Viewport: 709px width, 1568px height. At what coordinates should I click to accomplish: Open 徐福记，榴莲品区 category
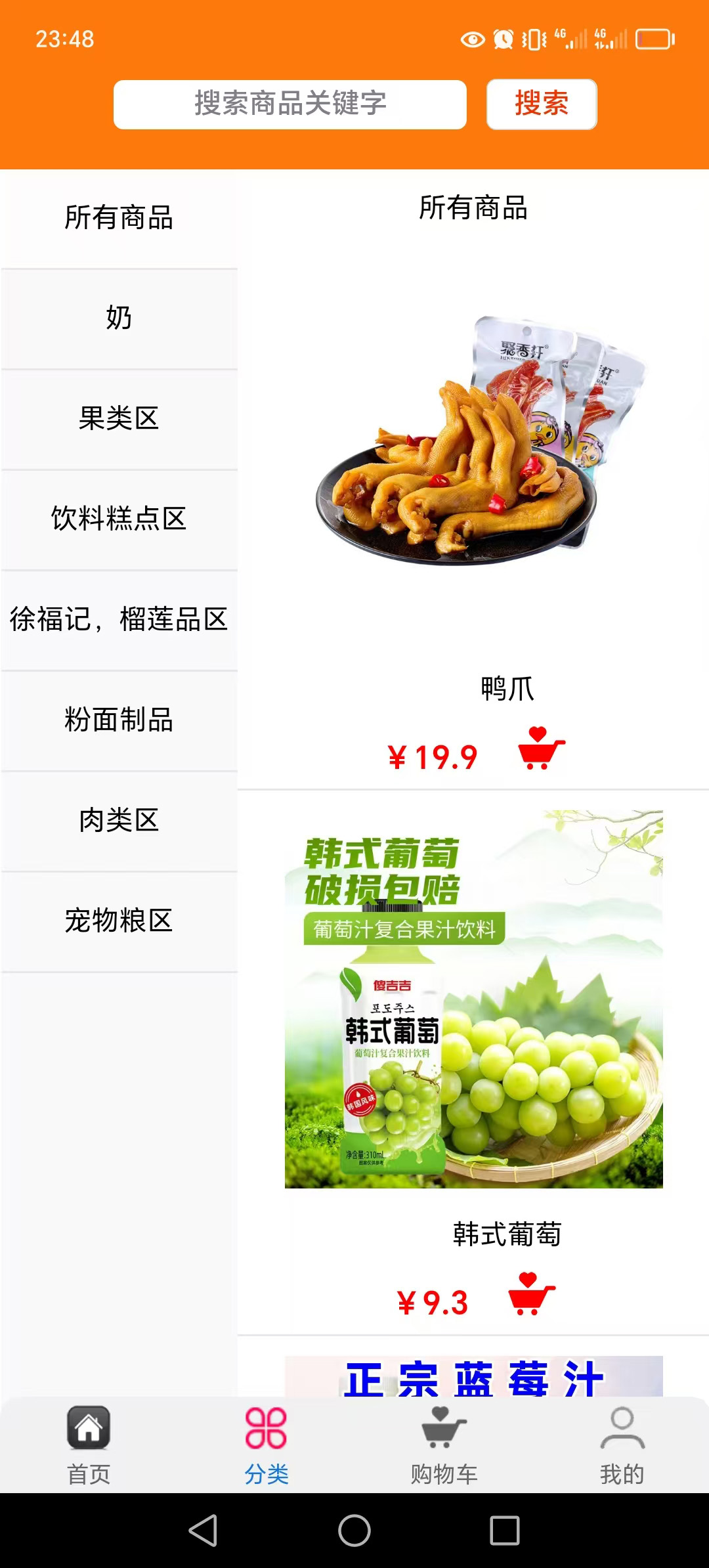pos(119,620)
